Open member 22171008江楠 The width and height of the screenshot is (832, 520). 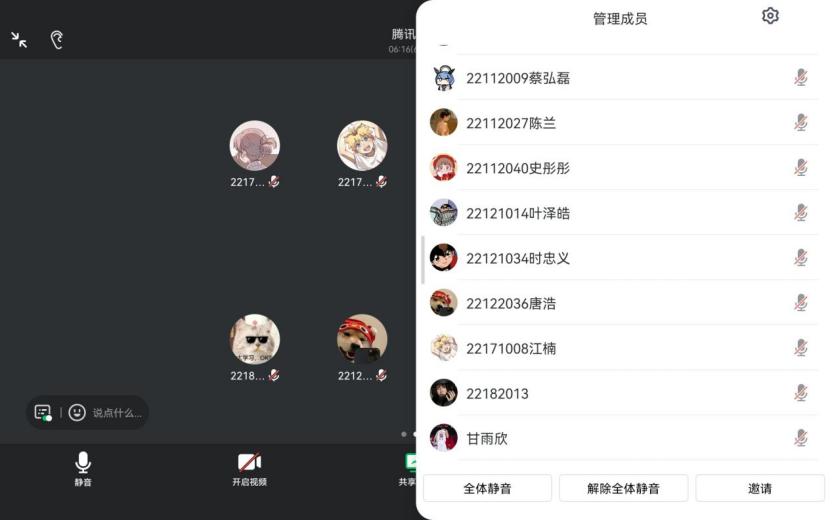pos(511,348)
